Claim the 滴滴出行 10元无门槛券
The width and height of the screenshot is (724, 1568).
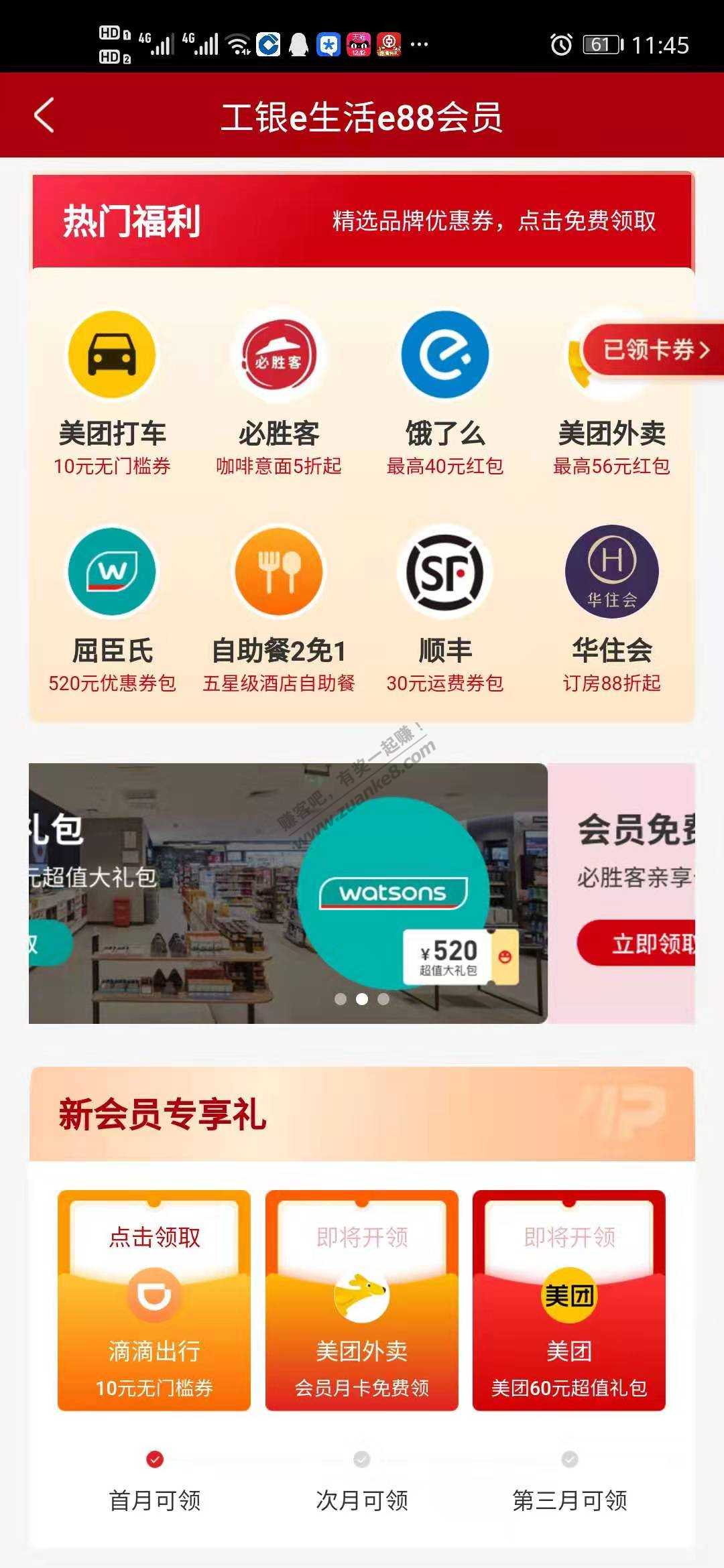coord(154,1300)
